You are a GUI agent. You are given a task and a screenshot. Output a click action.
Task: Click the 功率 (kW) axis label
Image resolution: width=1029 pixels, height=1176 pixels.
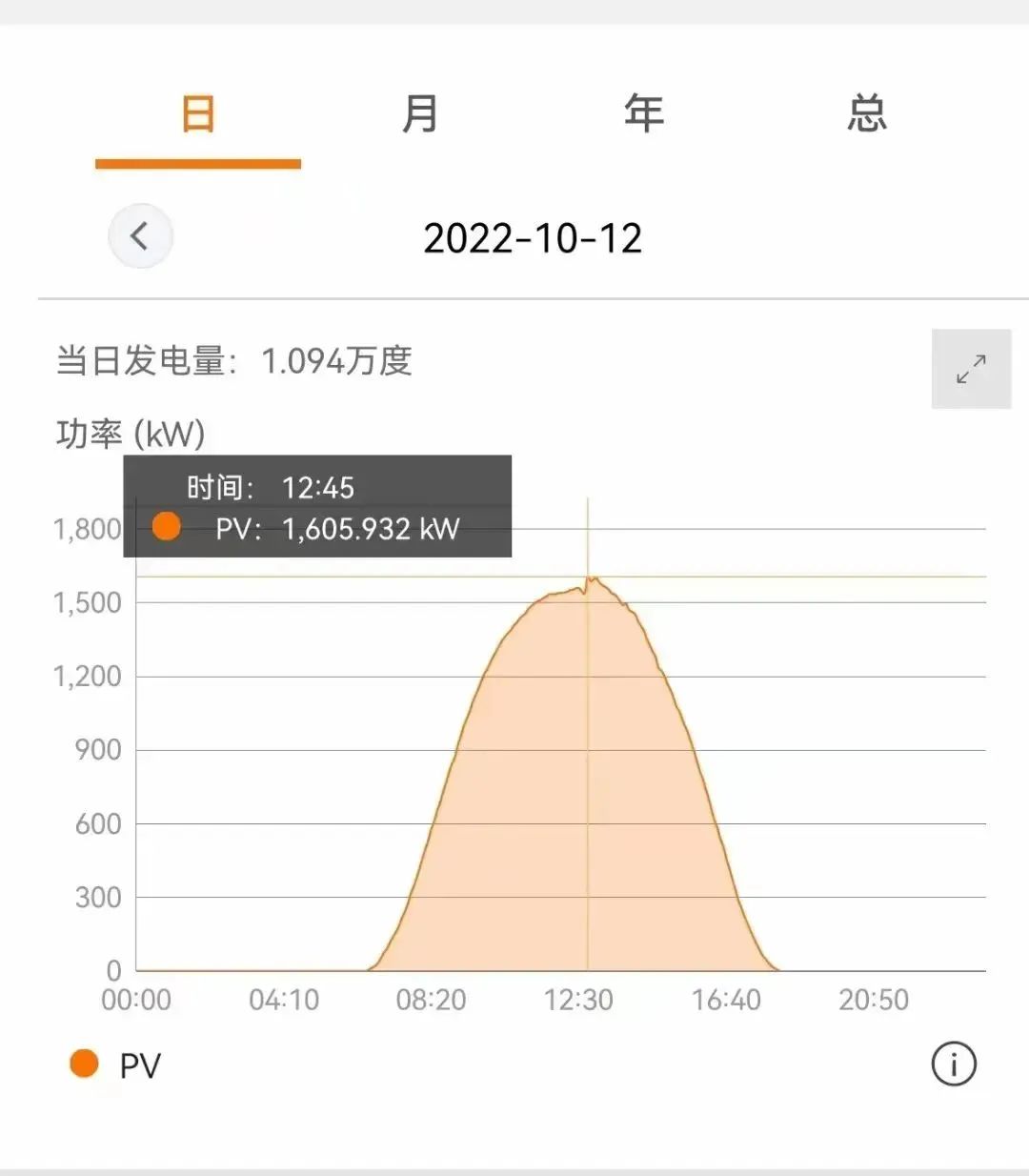point(130,434)
